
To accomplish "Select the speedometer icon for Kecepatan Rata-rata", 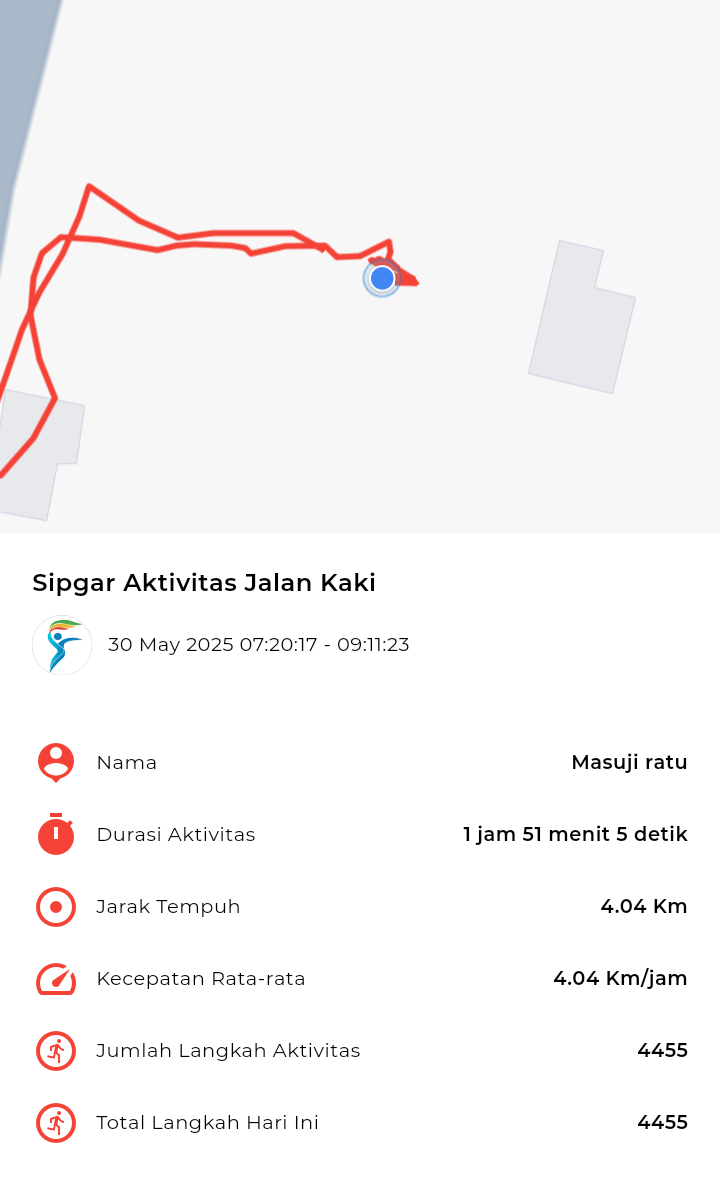I will pos(56,979).
